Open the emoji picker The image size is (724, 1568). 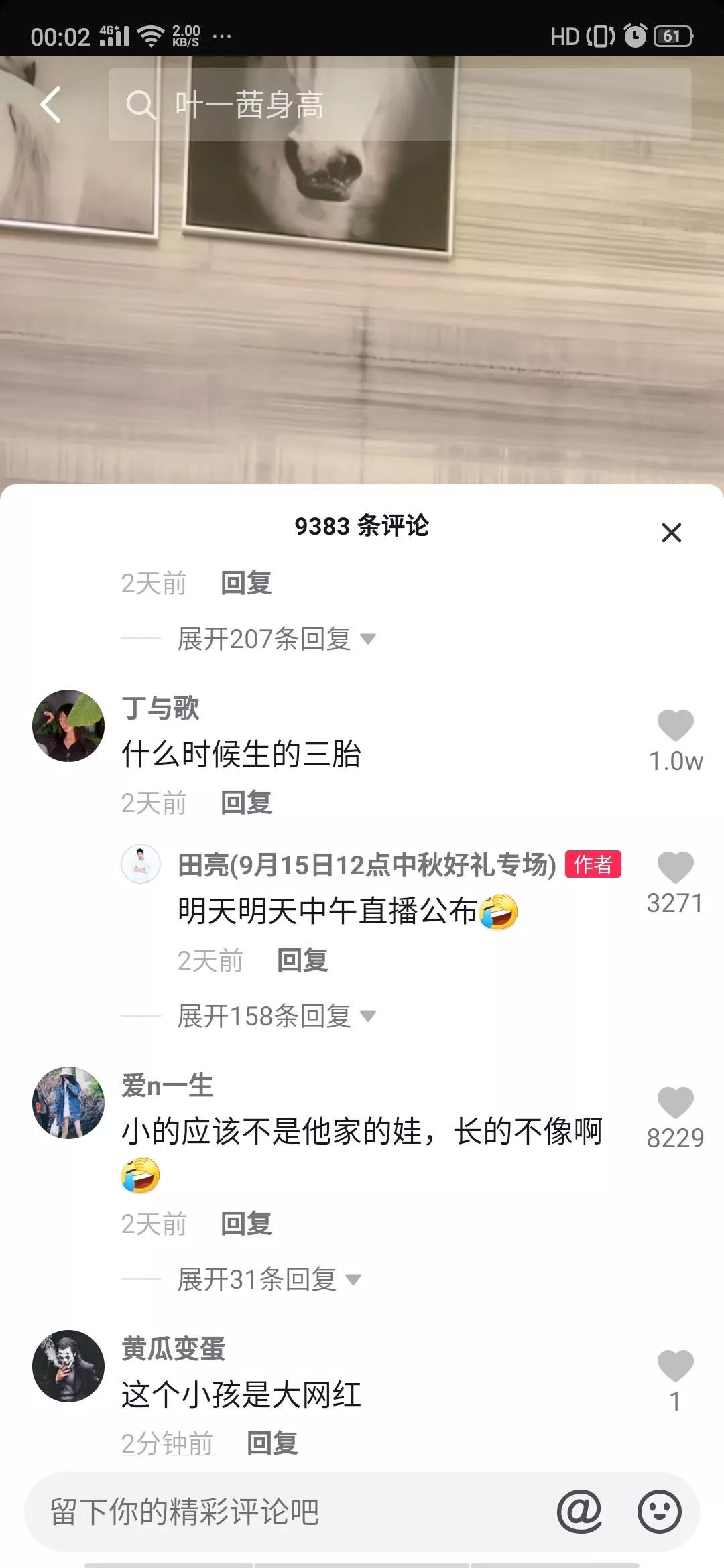point(659,1512)
